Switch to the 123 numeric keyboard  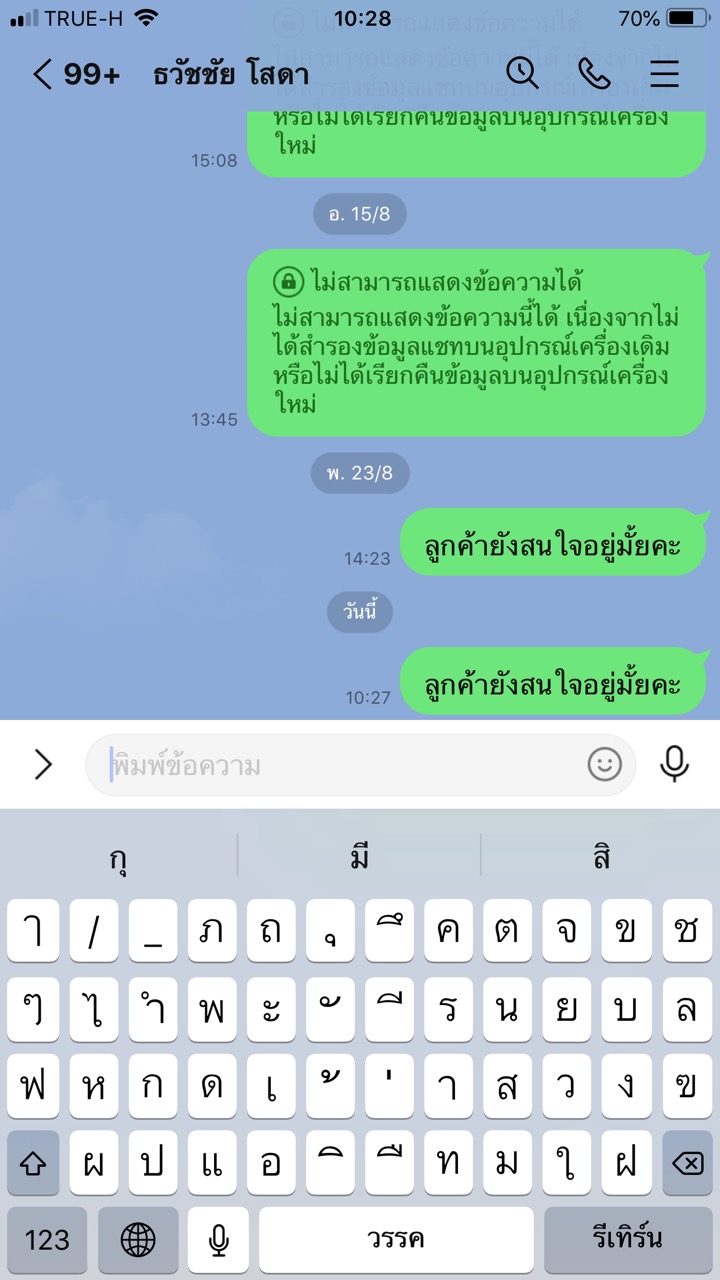click(47, 1240)
